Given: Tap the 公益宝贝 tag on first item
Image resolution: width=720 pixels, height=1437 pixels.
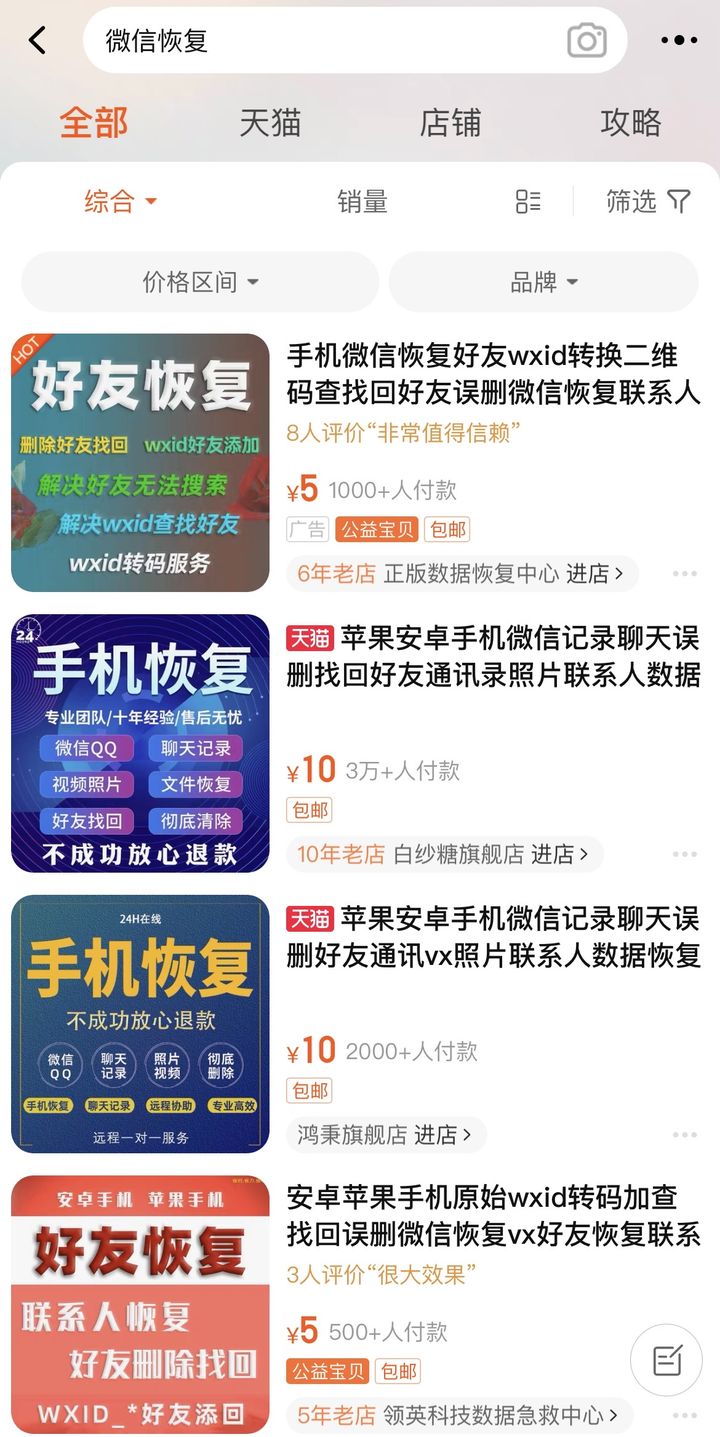Looking at the screenshot, I should [x=375, y=529].
